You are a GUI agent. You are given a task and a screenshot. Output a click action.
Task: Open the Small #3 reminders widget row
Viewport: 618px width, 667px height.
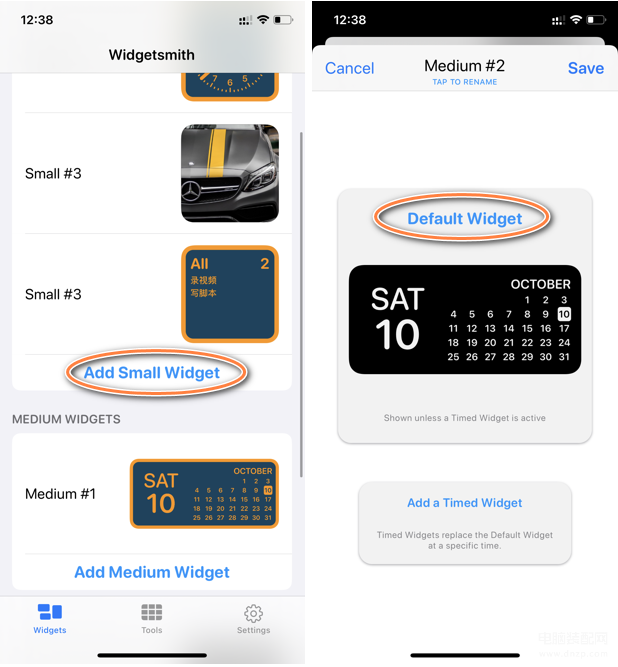click(152, 294)
